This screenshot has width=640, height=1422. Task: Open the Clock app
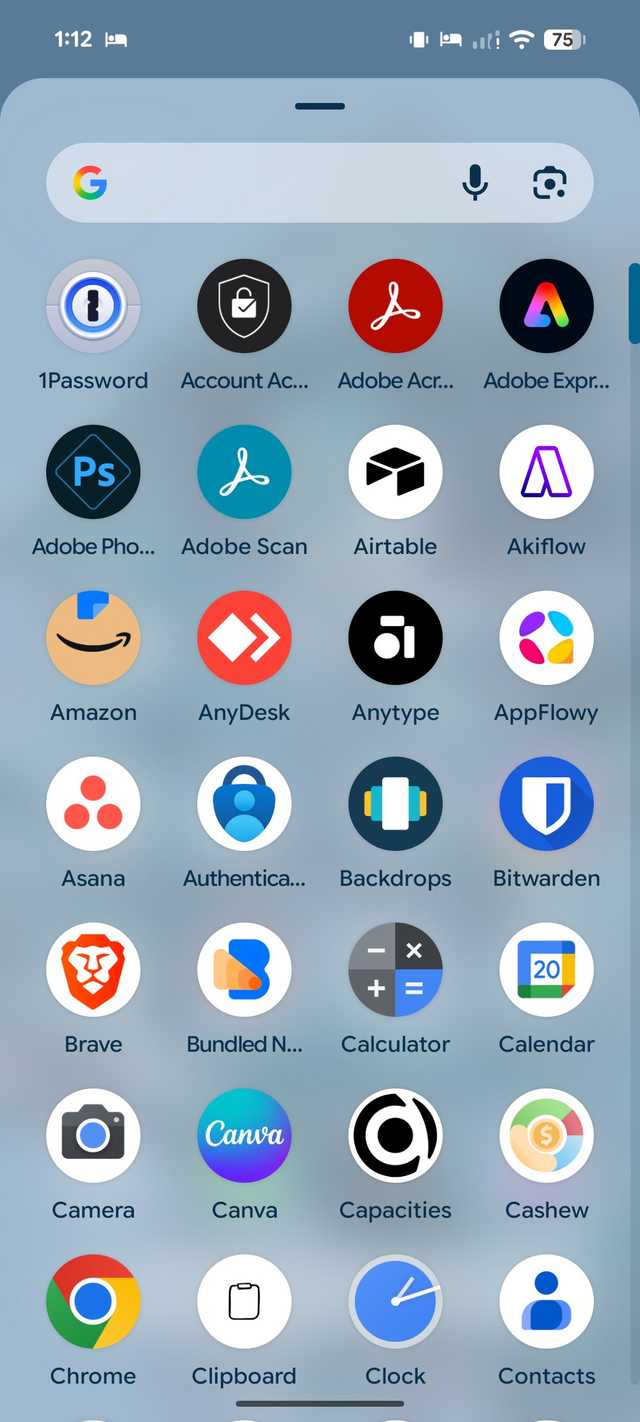[x=395, y=1302]
